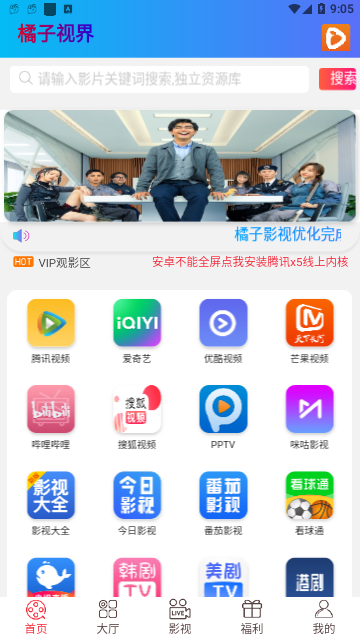Viewport: 360px width, 640px height.
Task: Open 腾讯视频 app tile
Action: point(51,331)
